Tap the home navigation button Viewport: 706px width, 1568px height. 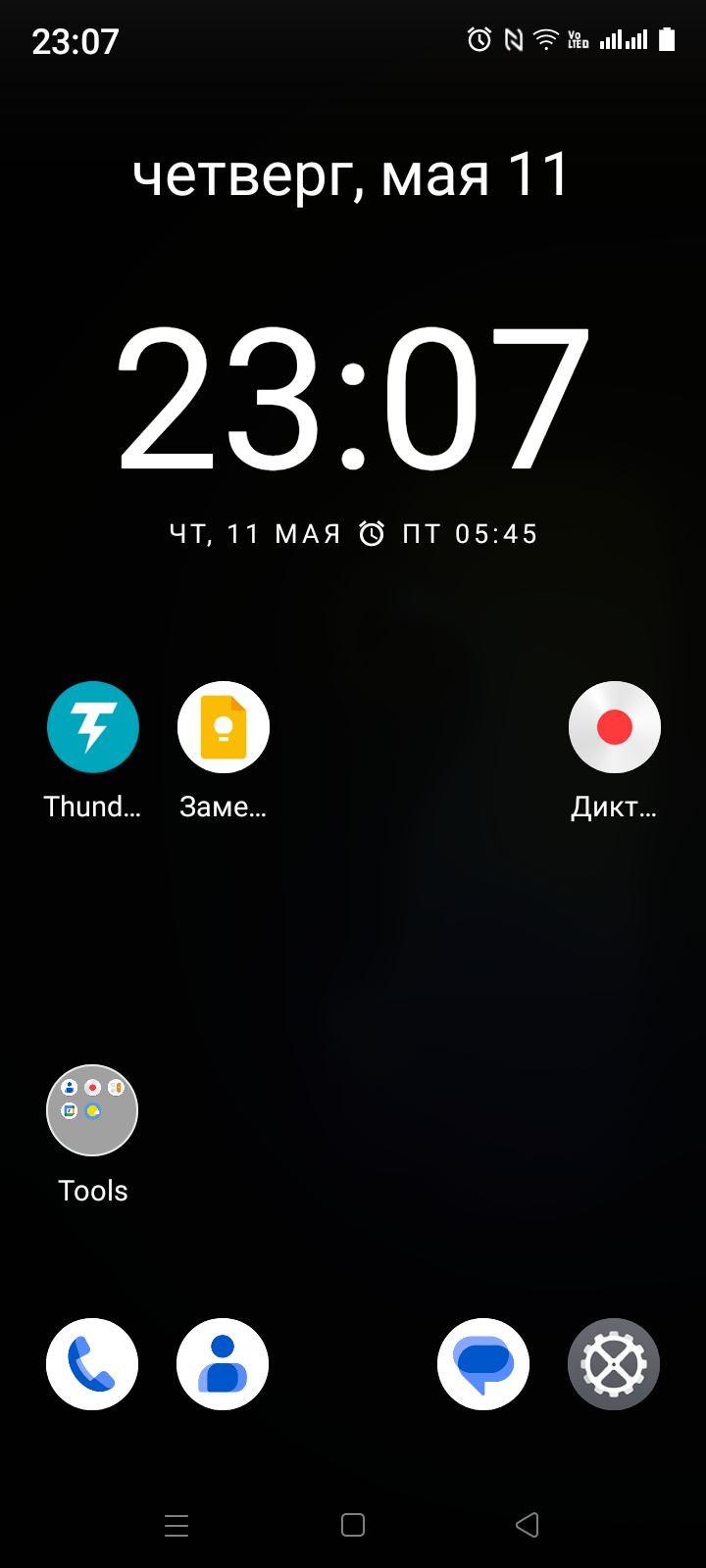pyautogui.click(x=353, y=1525)
